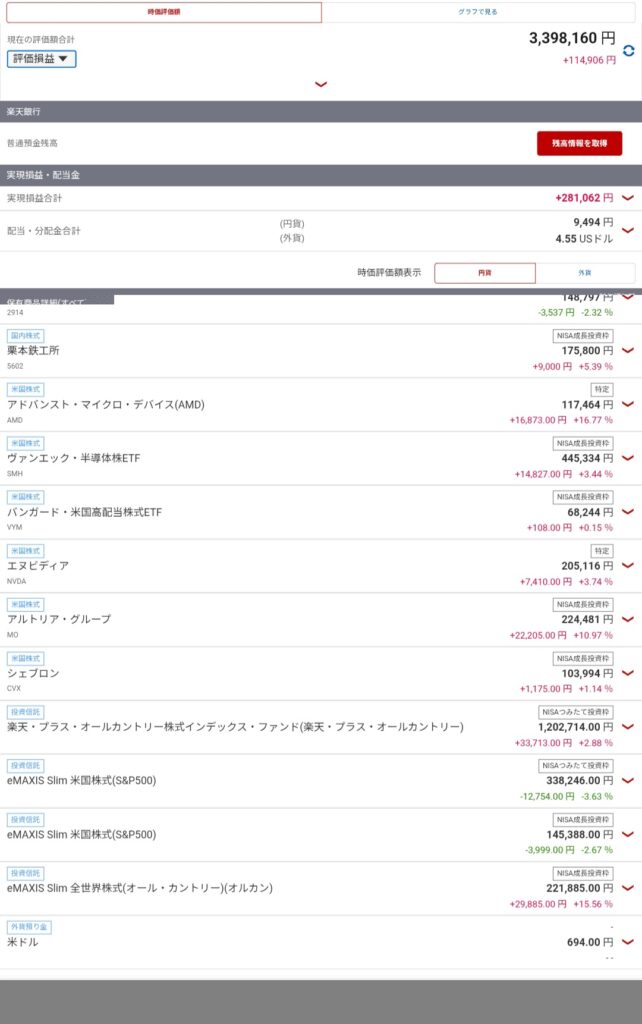Select 外貨 valuation display
Viewport: 642px width, 1024px height.
pyautogui.click(x=585, y=273)
